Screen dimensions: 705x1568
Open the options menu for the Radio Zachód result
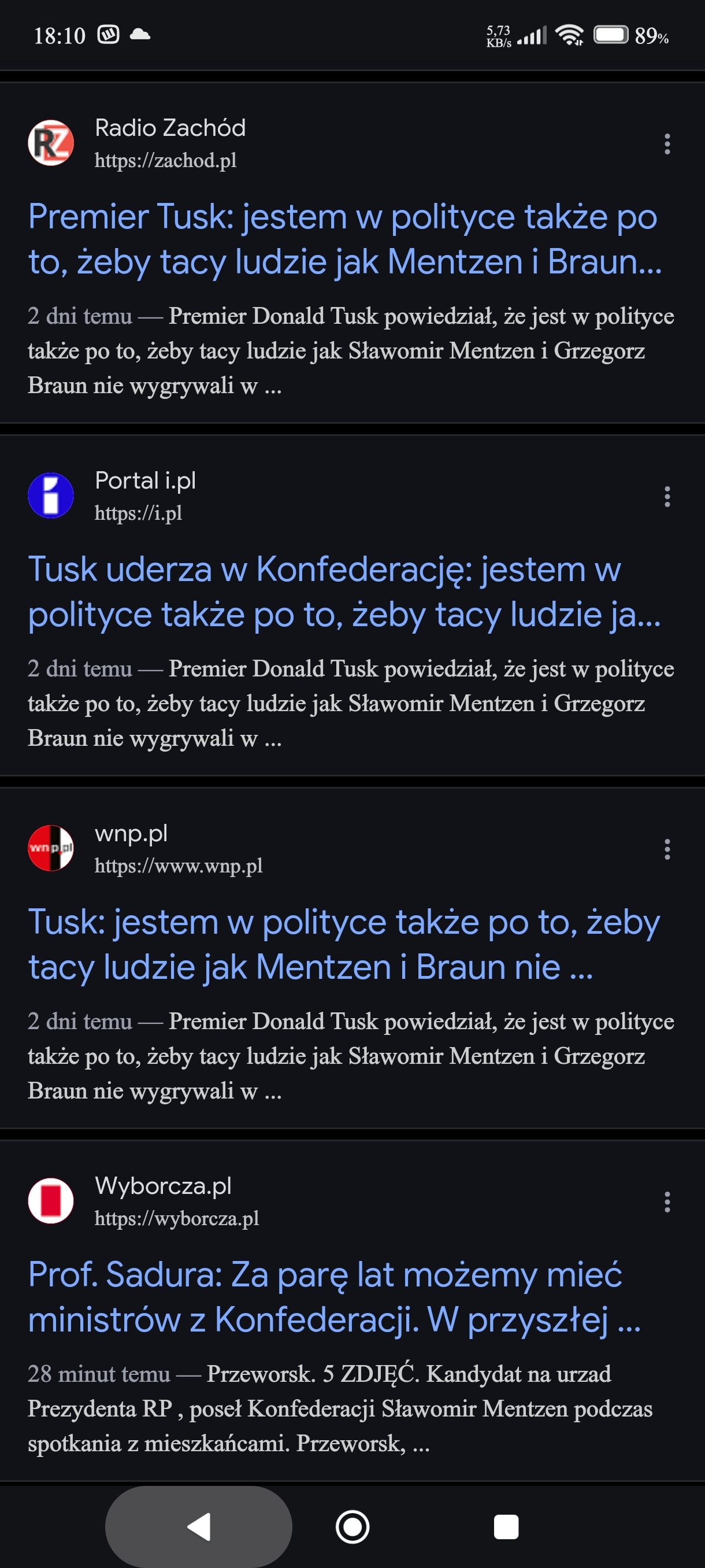(x=667, y=145)
